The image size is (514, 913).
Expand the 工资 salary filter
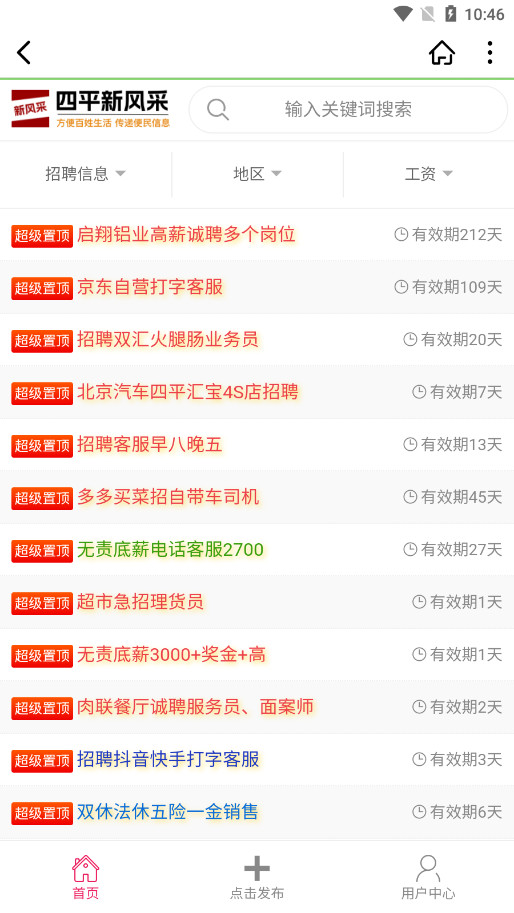click(428, 174)
